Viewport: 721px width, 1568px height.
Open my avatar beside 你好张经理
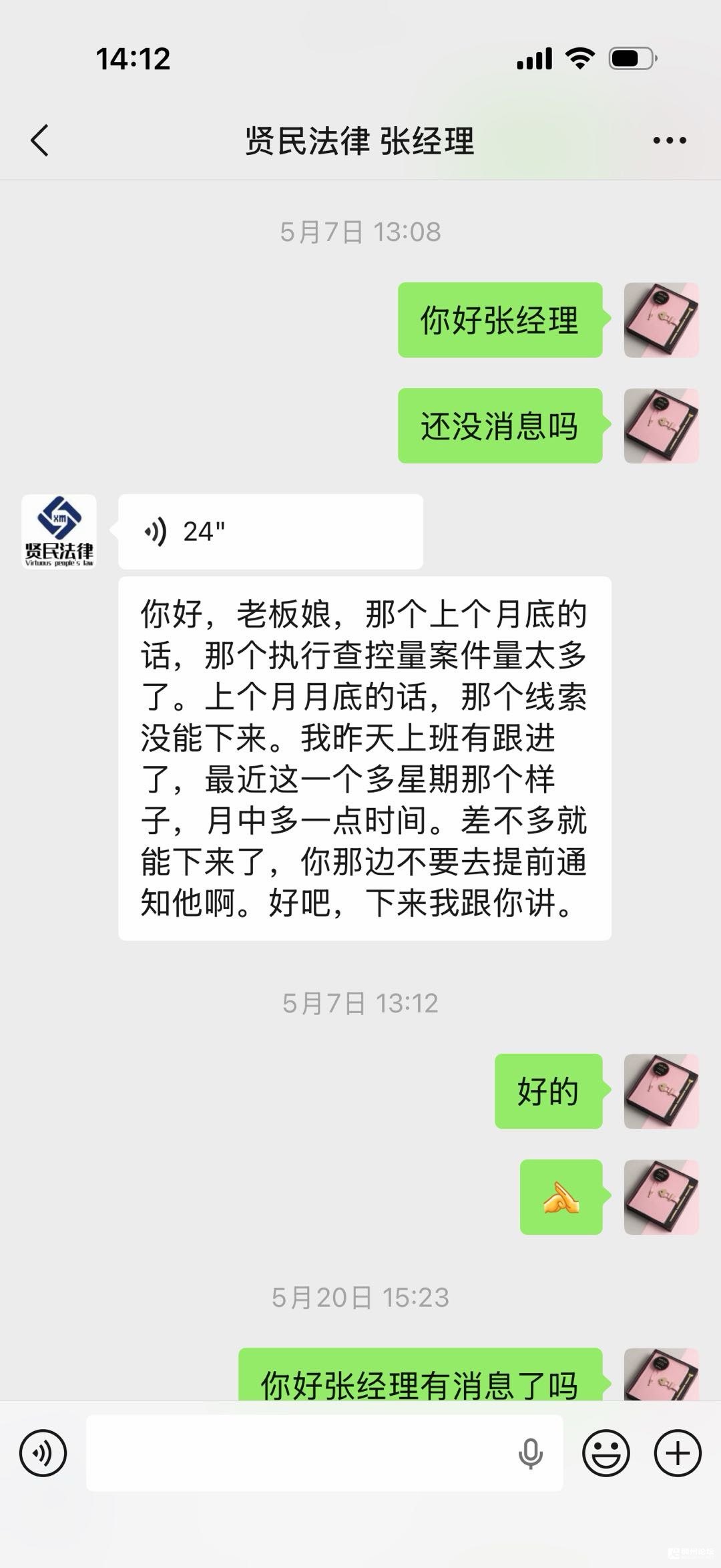coord(661,320)
